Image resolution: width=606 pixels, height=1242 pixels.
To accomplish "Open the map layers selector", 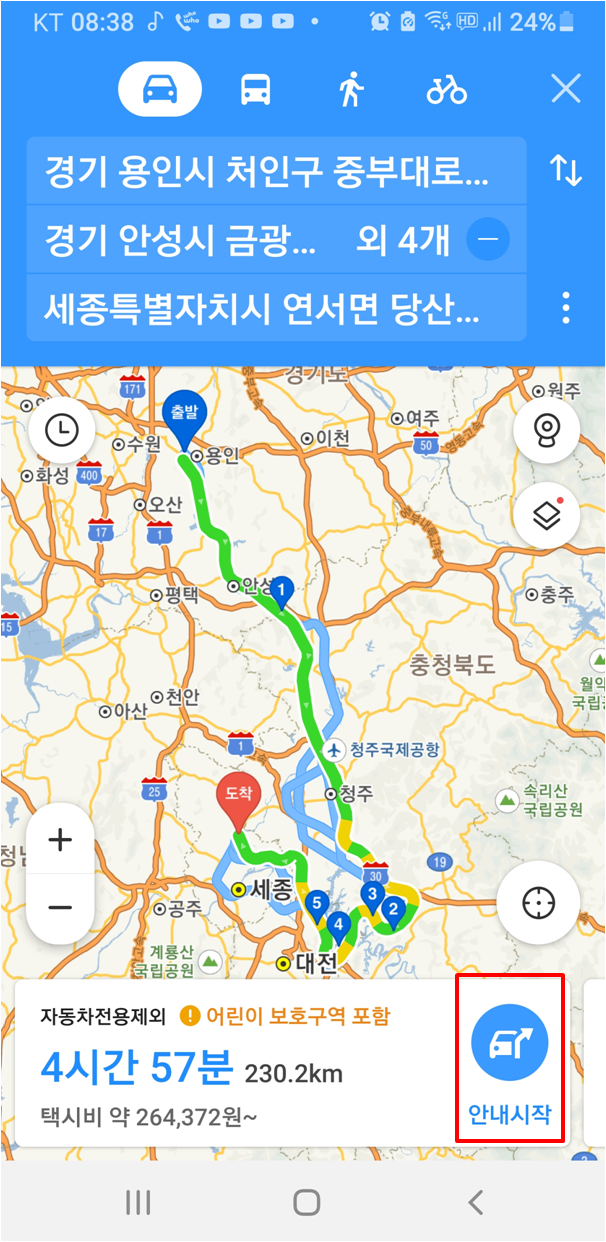I will [x=546, y=515].
